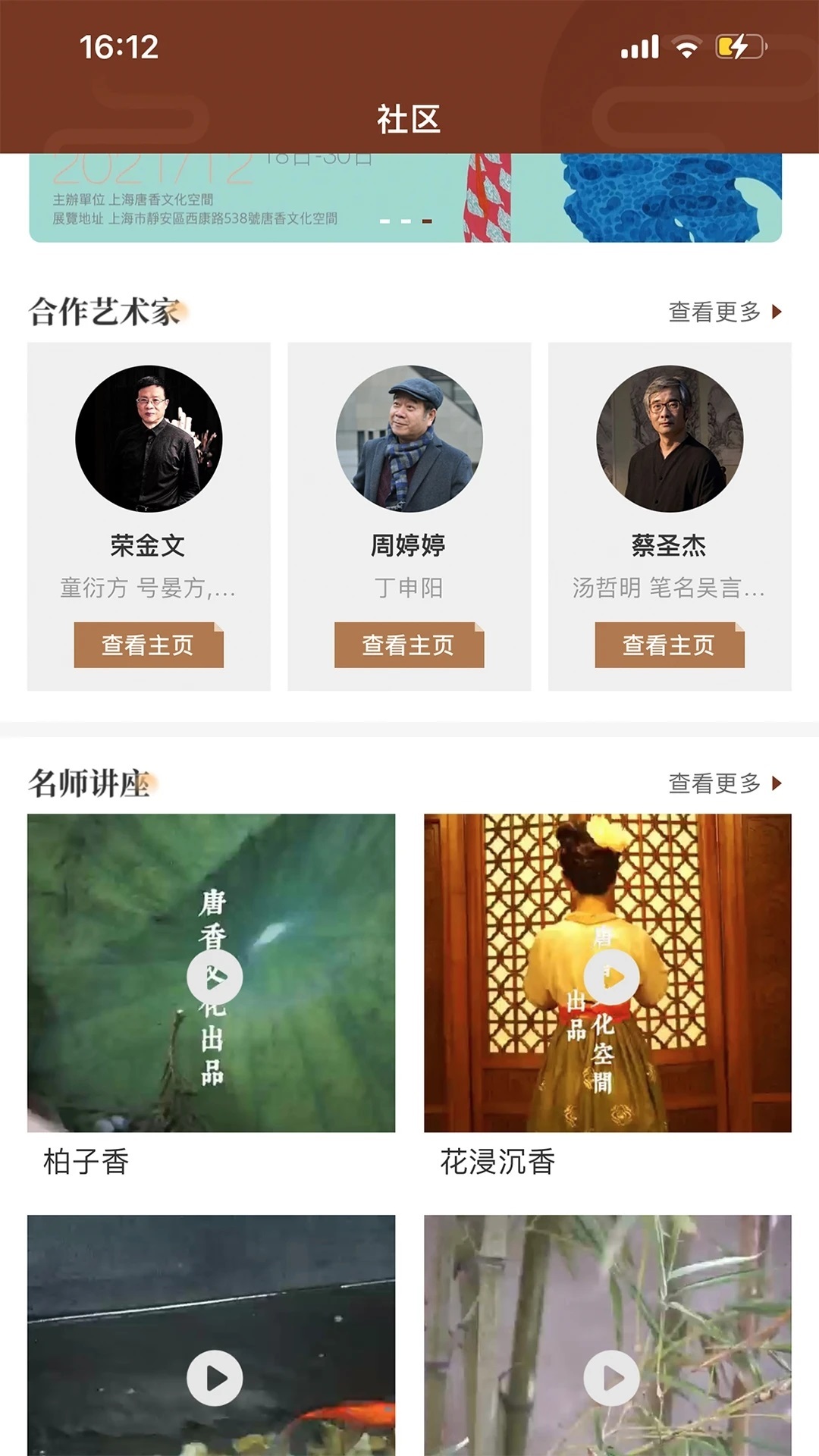The image size is (819, 1456).
Task: Tap 周婷婷's profile photo
Action: [x=409, y=440]
